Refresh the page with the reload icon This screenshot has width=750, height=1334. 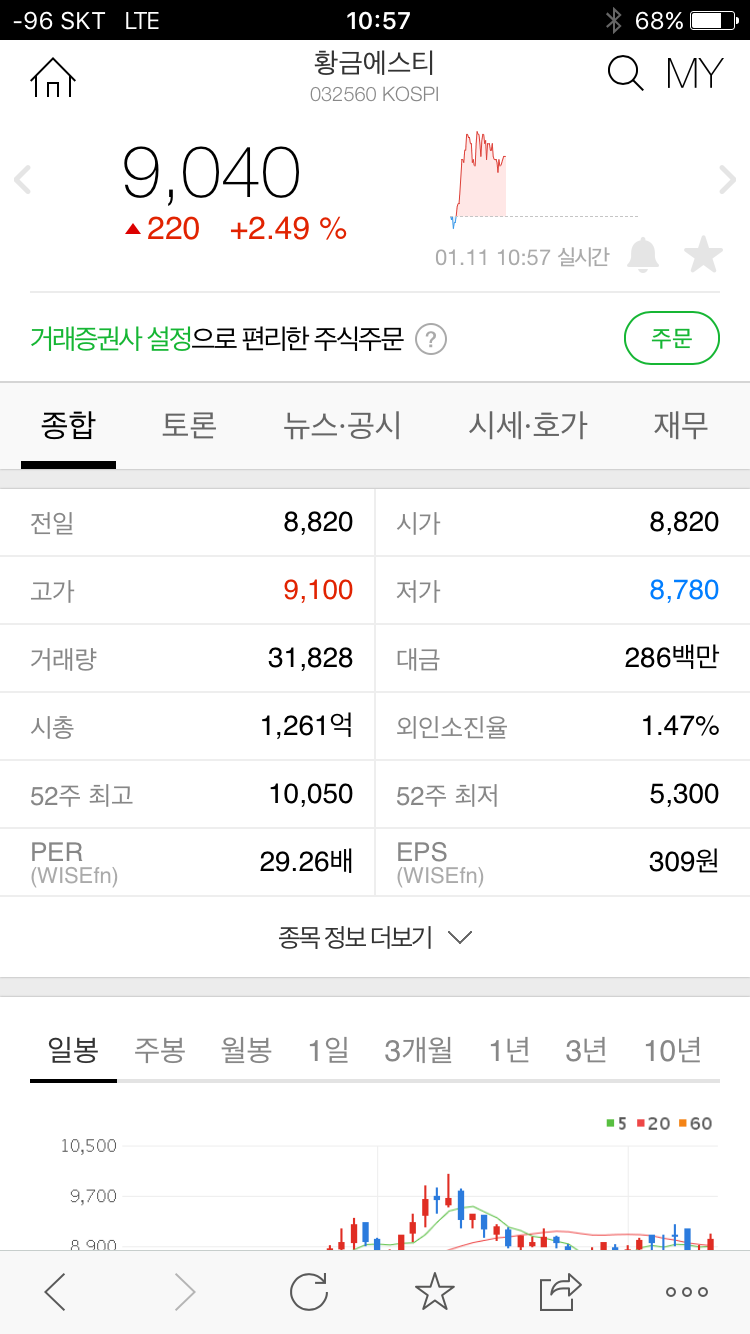[x=308, y=1291]
